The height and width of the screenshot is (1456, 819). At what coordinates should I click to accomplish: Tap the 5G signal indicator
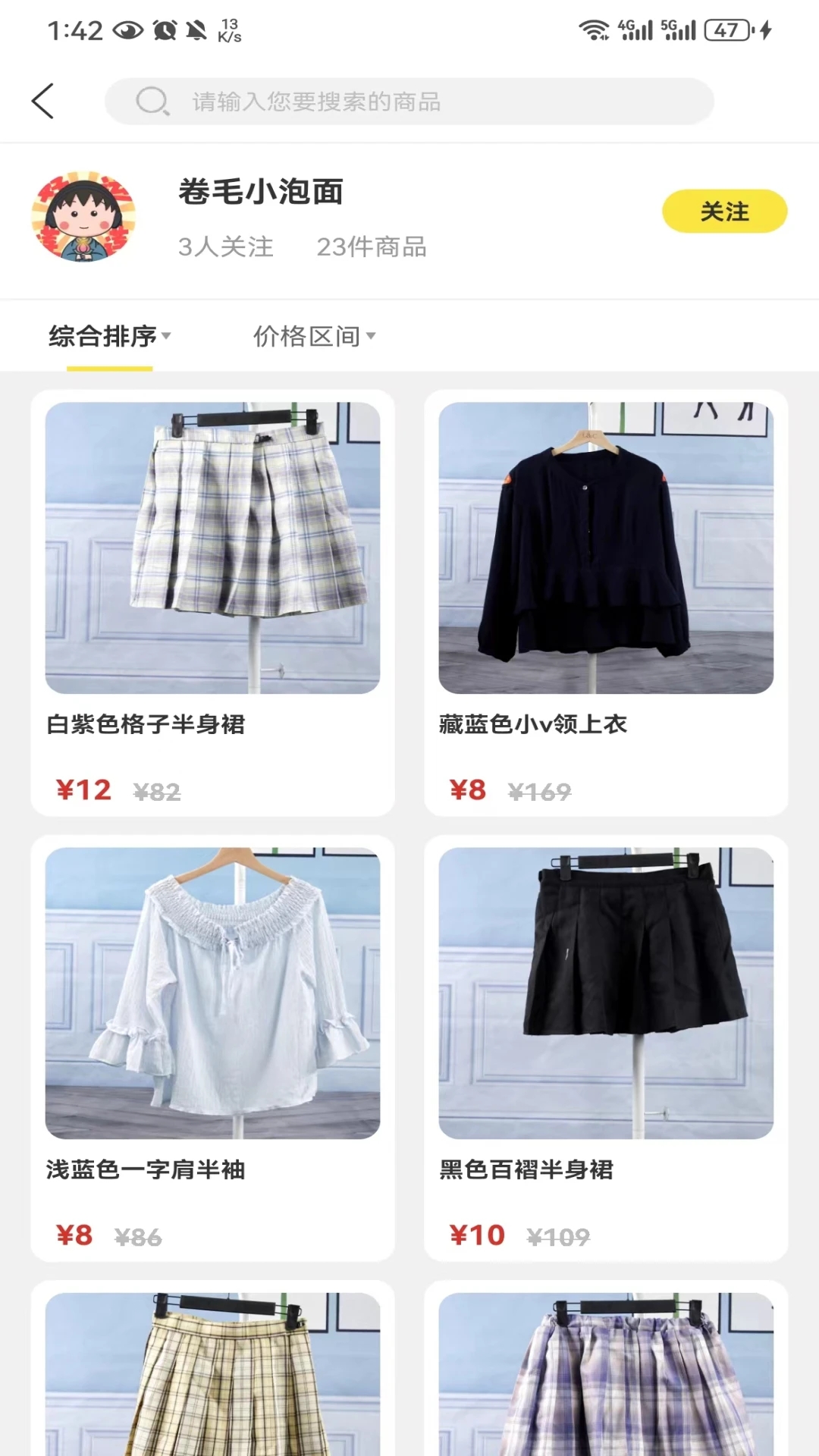pos(679,29)
